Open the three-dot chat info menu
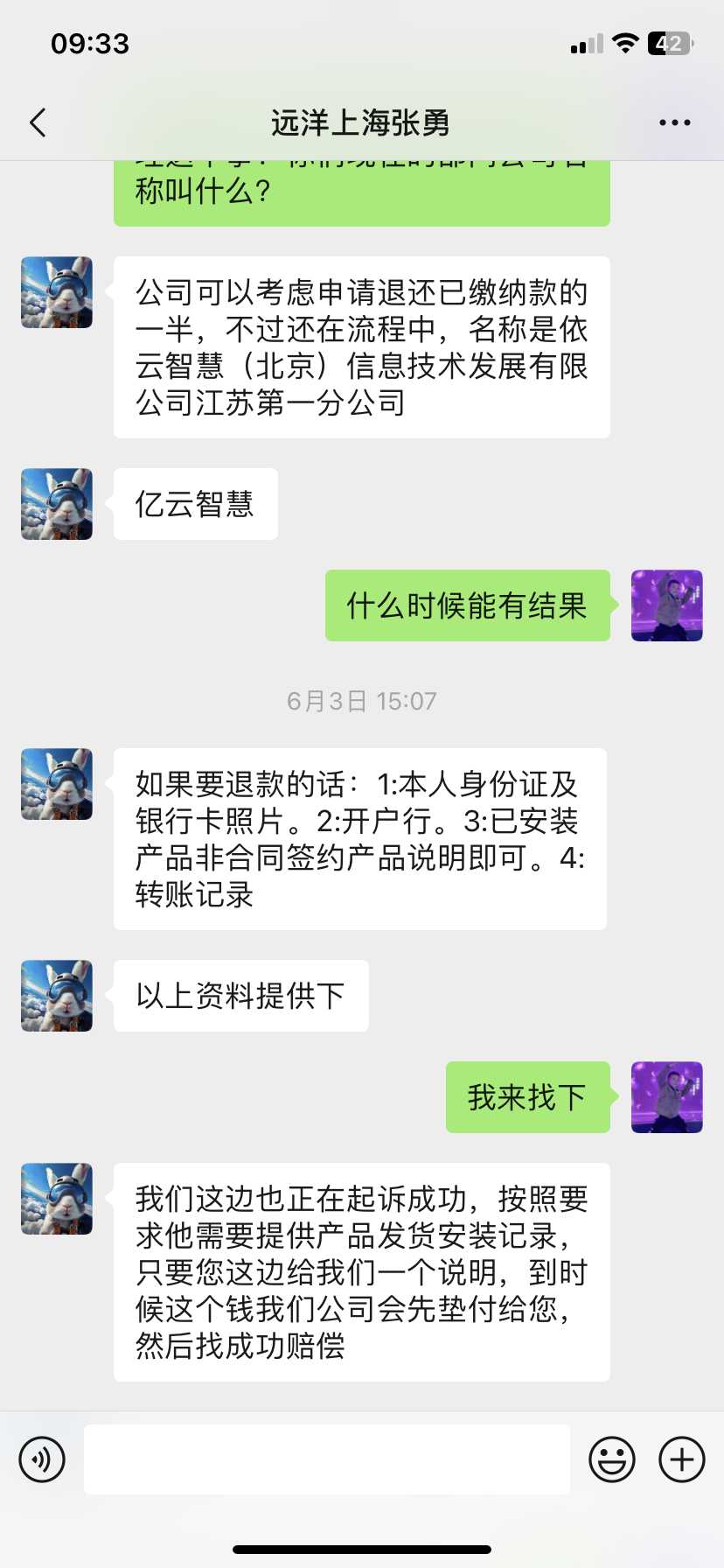Viewport: 724px width, 1568px height. [x=674, y=123]
